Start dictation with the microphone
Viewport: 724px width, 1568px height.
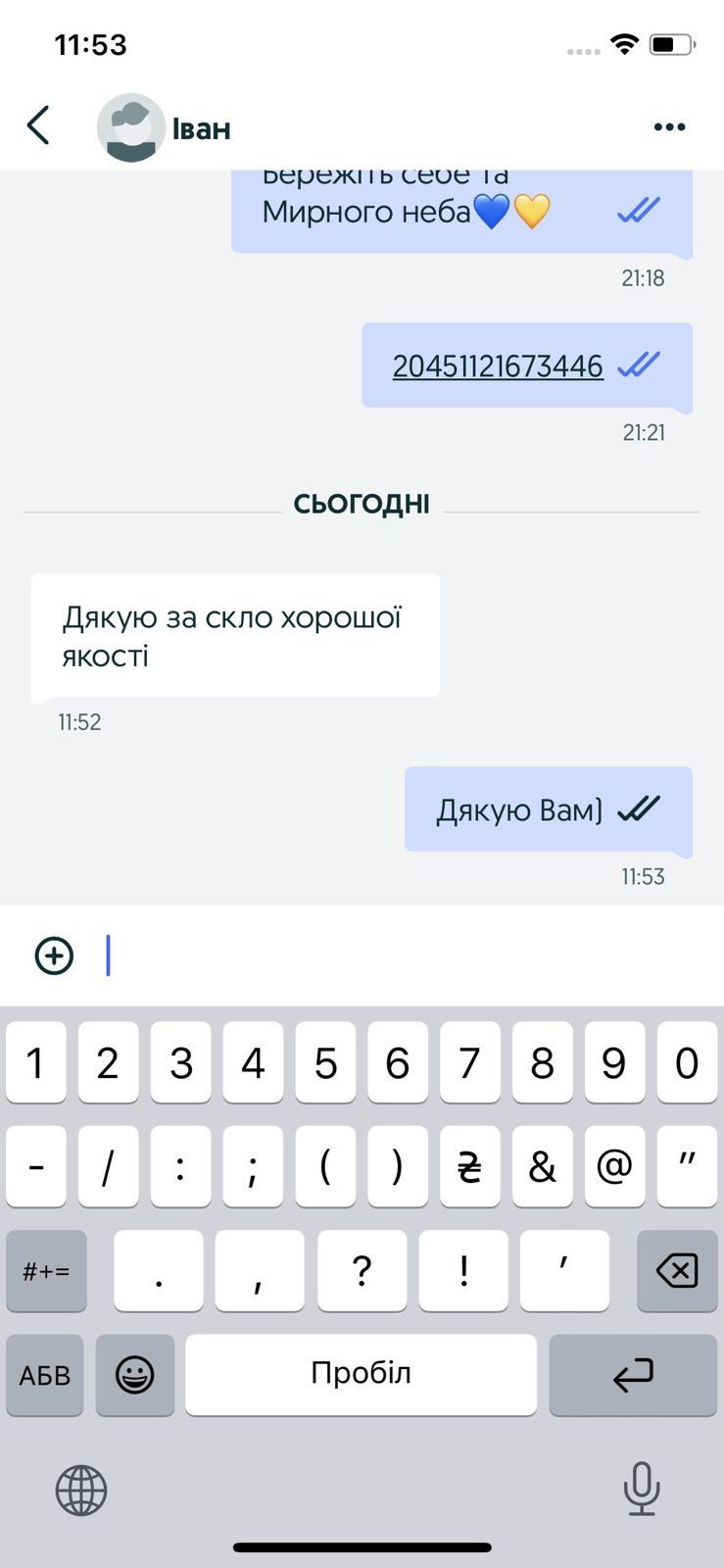click(642, 1489)
